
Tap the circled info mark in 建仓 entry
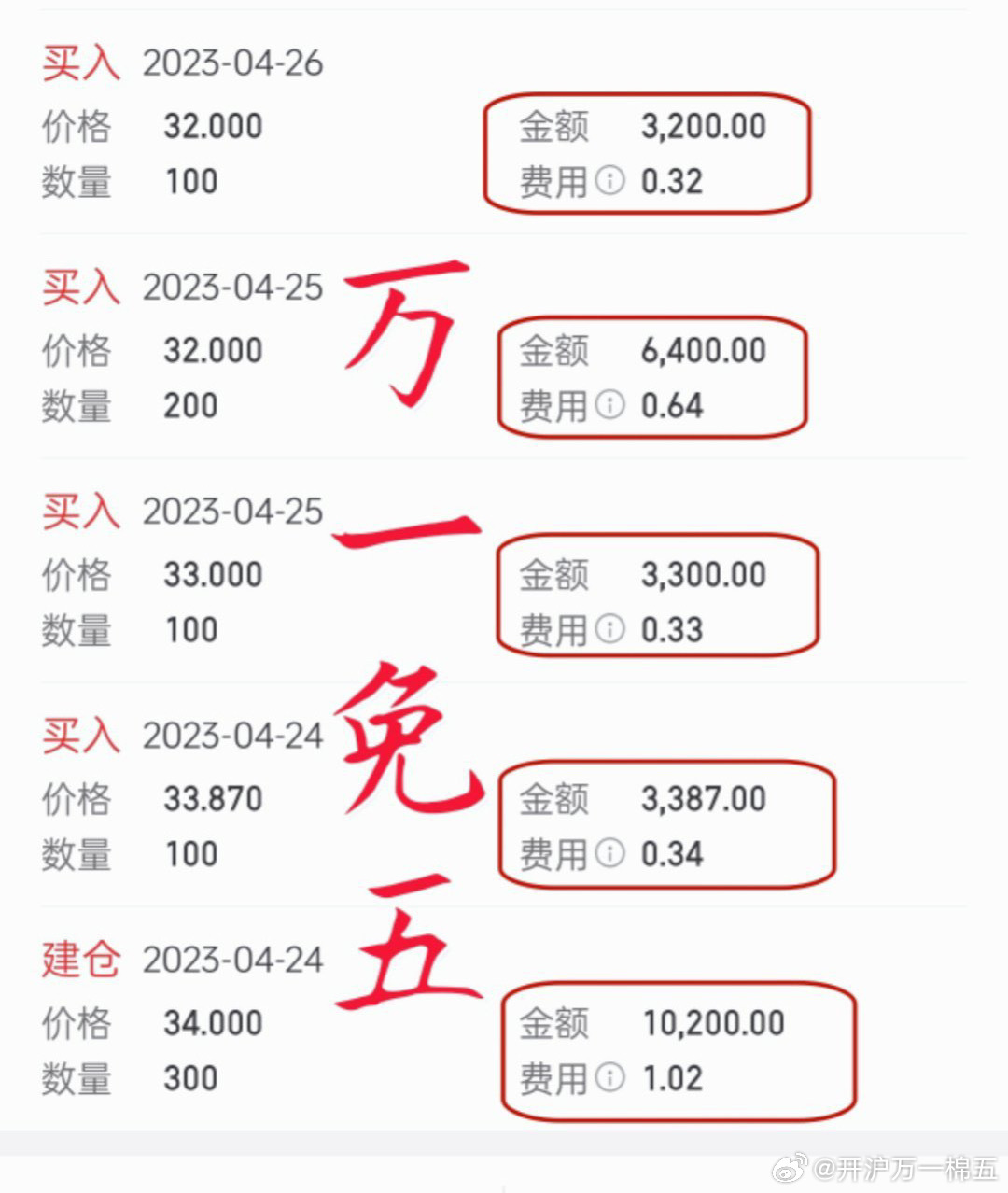point(612,1078)
